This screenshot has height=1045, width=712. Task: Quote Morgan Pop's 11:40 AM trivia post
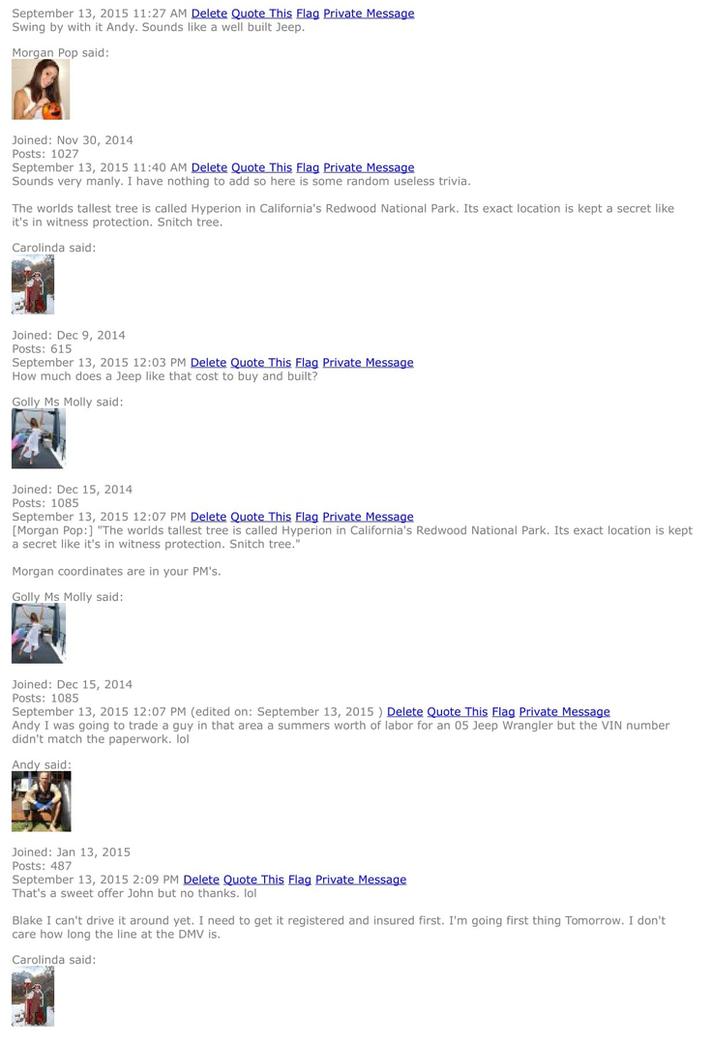click(x=261, y=167)
